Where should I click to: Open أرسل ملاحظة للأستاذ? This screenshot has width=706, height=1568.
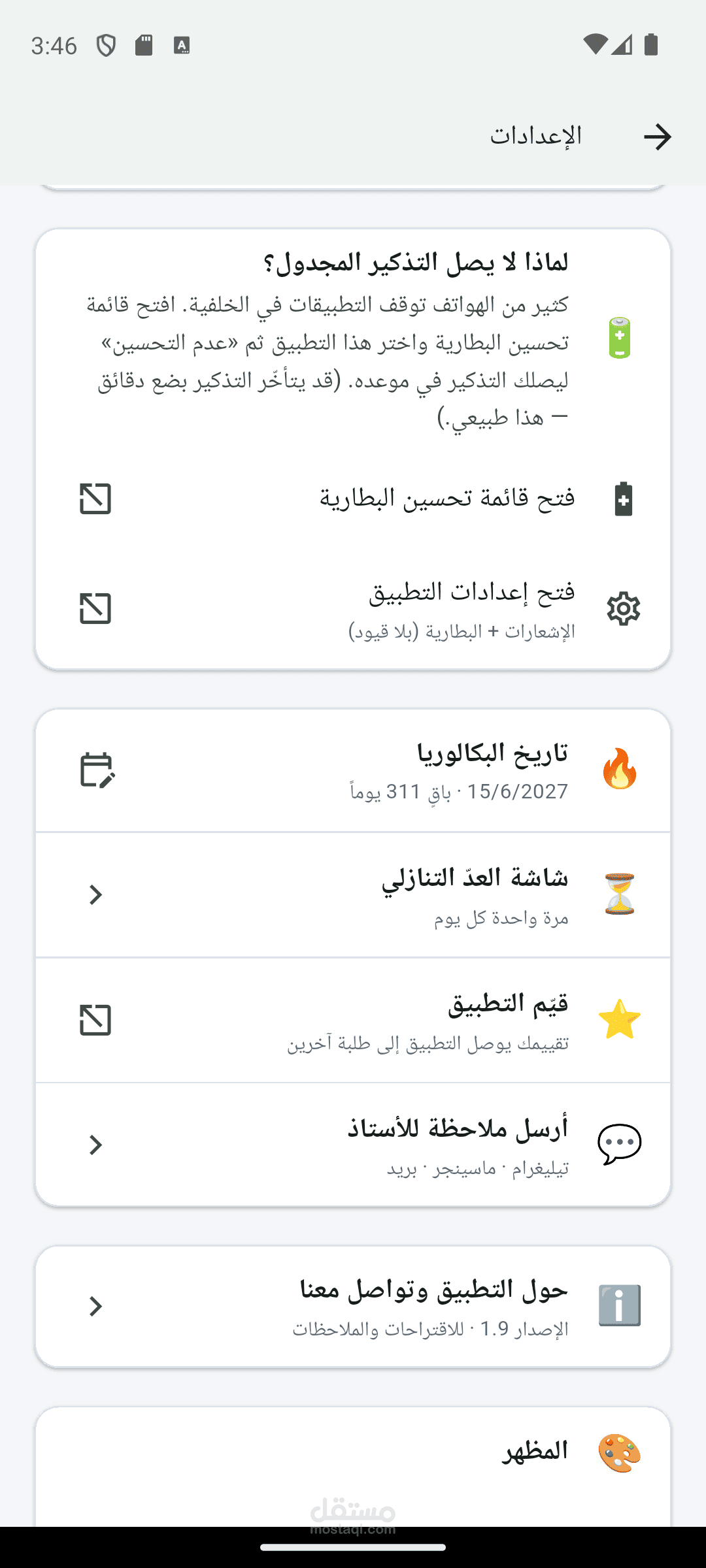coord(353,1144)
